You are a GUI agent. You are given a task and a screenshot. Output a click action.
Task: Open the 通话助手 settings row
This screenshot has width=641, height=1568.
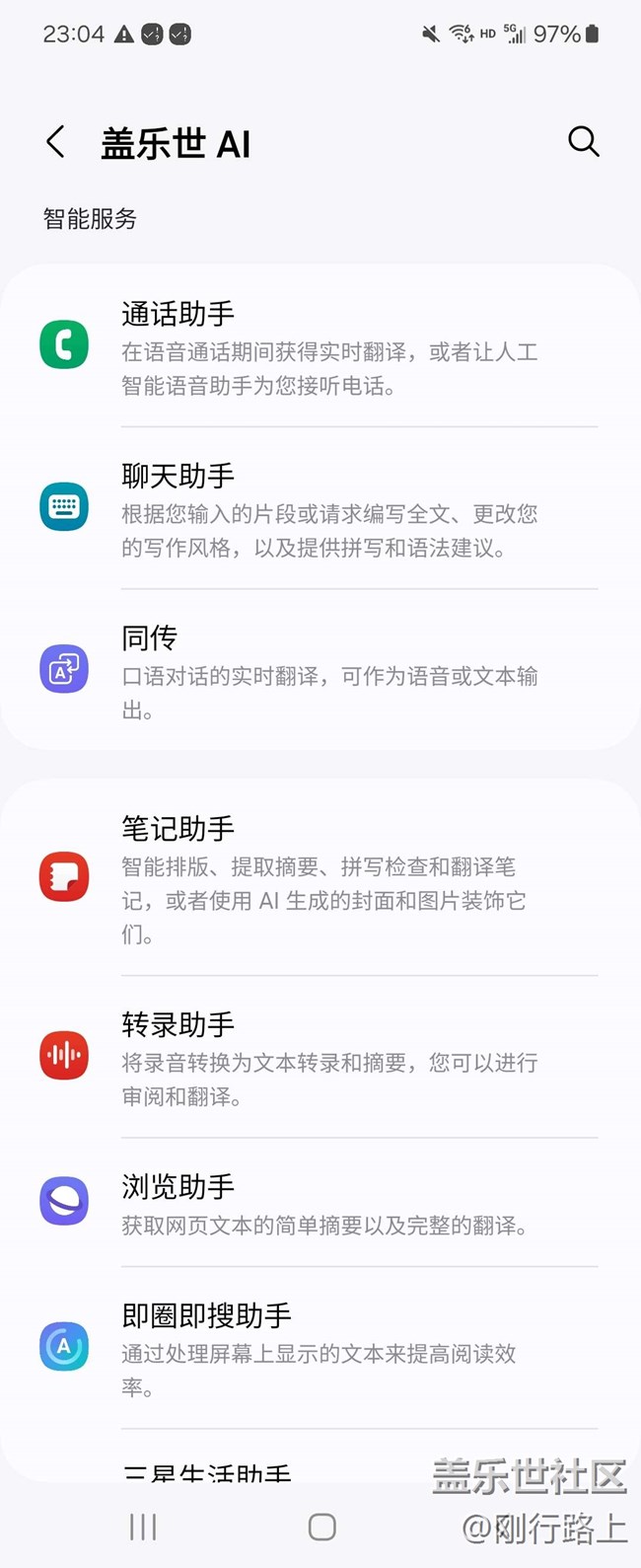click(x=320, y=346)
